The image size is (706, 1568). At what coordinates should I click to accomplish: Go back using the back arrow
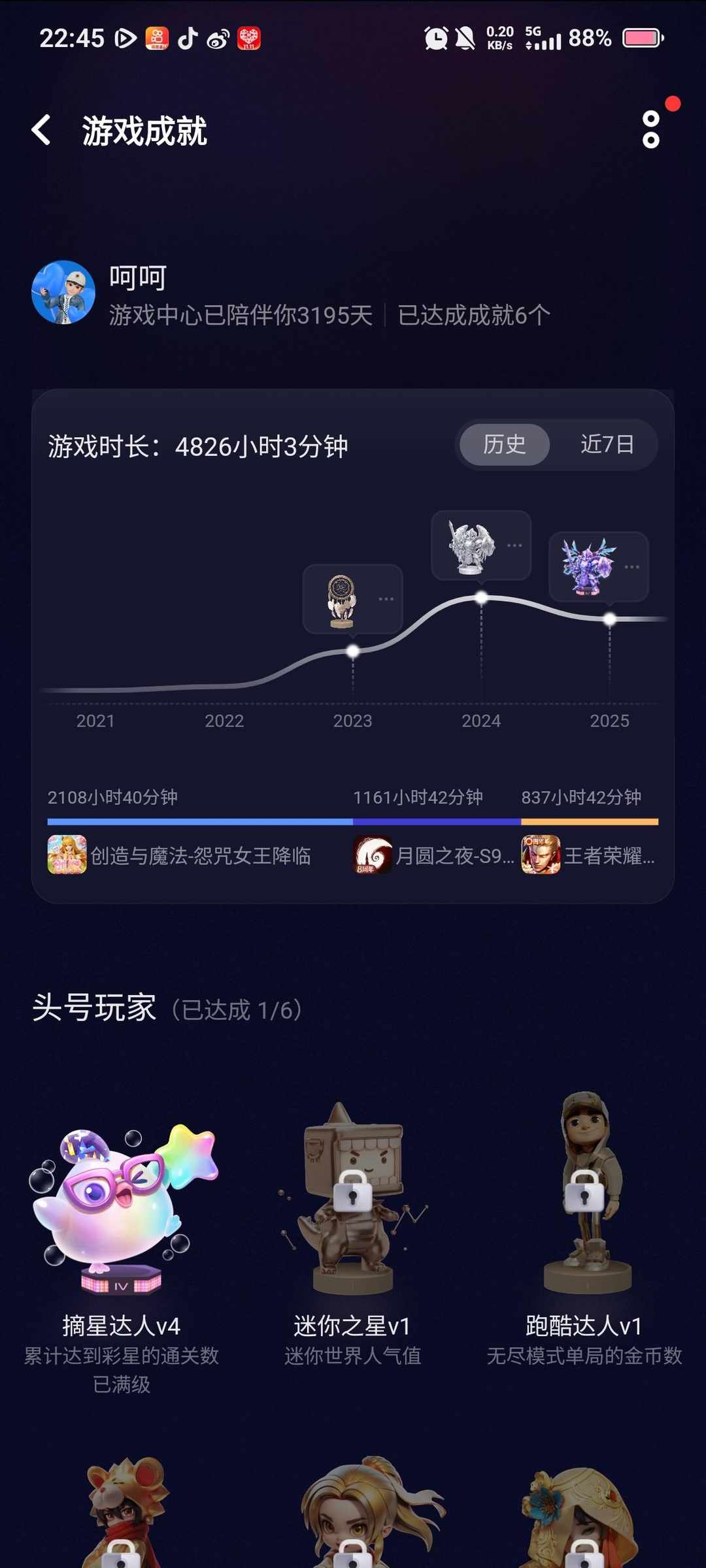click(41, 131)
